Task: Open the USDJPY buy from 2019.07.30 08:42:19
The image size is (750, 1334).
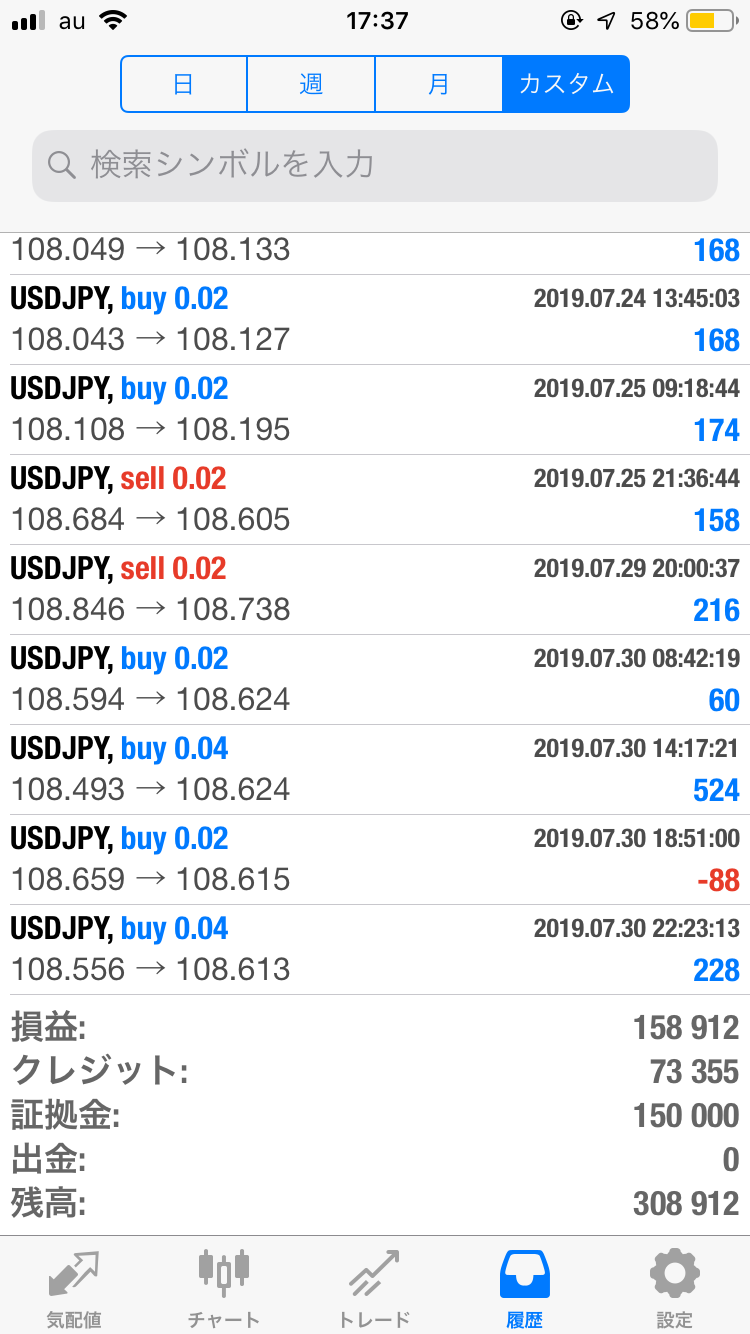Action: coord(375,680)
